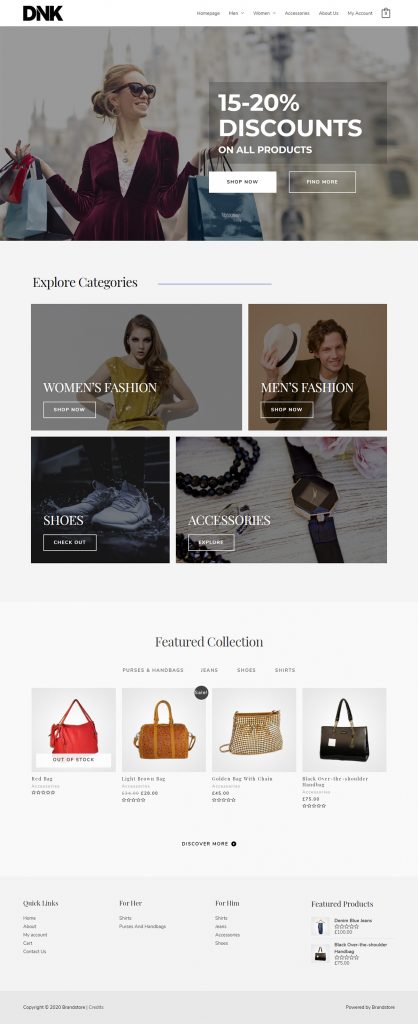Open About Us in the header
The width and height of the screenshot is (418, 1024).
point(329,13)
